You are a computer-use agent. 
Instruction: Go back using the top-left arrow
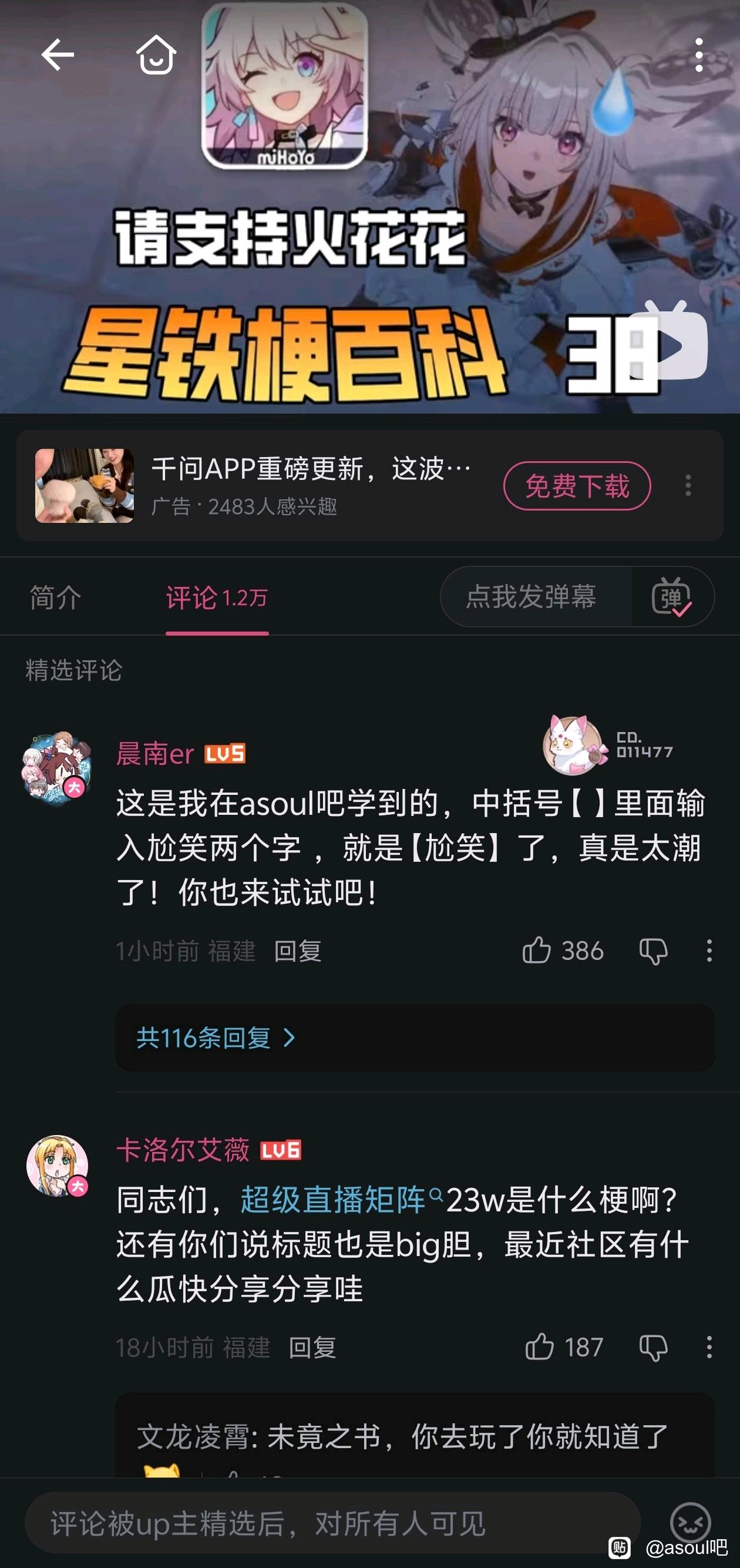point(58,55)
